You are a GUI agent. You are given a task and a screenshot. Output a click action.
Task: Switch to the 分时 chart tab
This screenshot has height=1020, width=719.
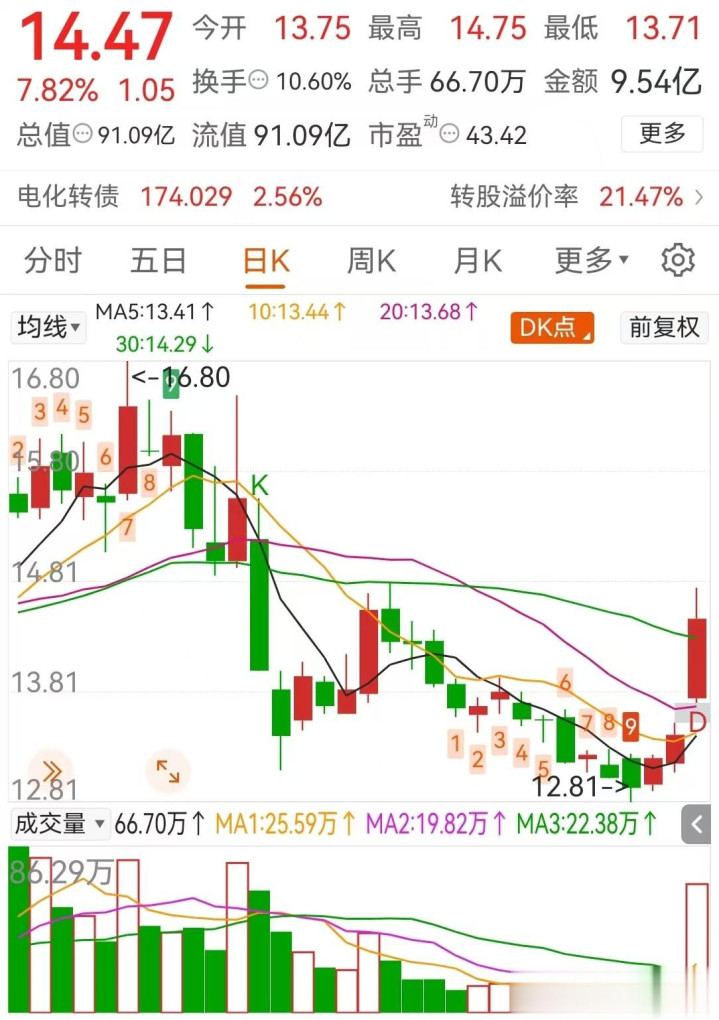53,262
